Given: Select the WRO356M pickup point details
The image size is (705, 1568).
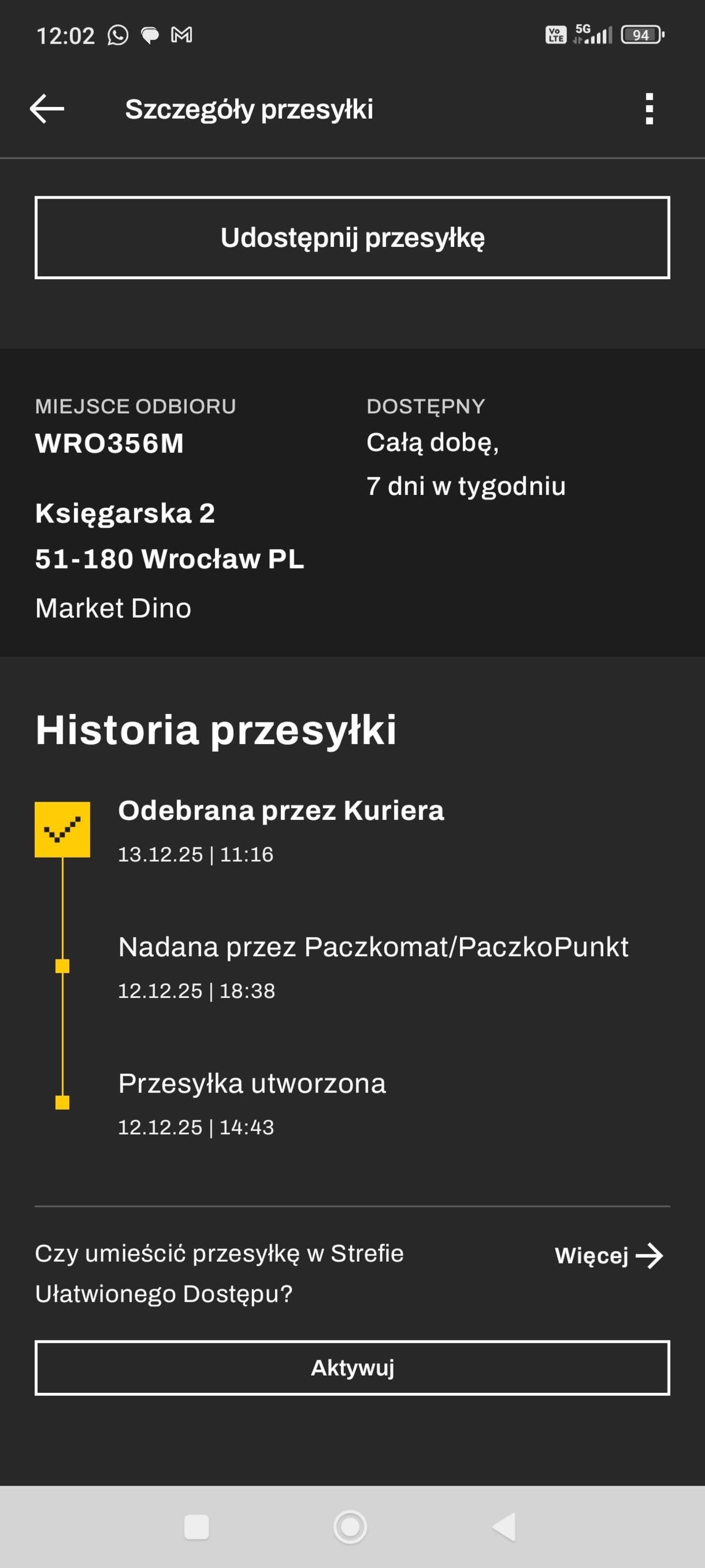Looking at the screenshot, I should (x=110, y=443).
